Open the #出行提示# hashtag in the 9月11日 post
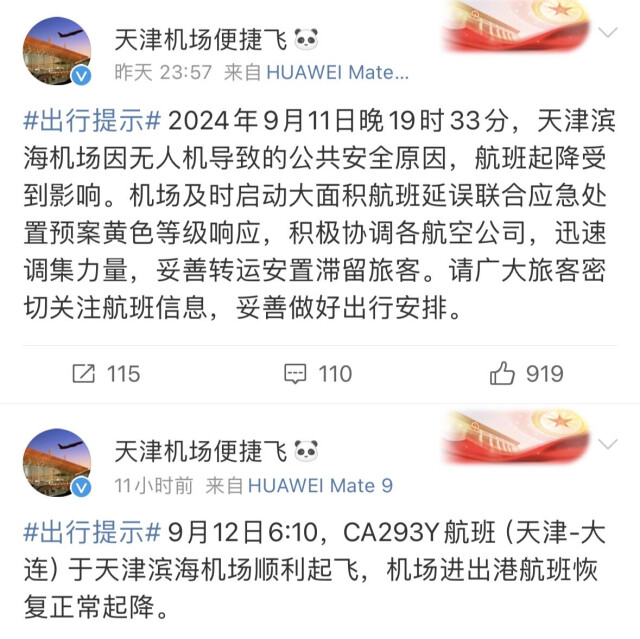This screenshot has height=639, width=640. click(x=92, y=122)
